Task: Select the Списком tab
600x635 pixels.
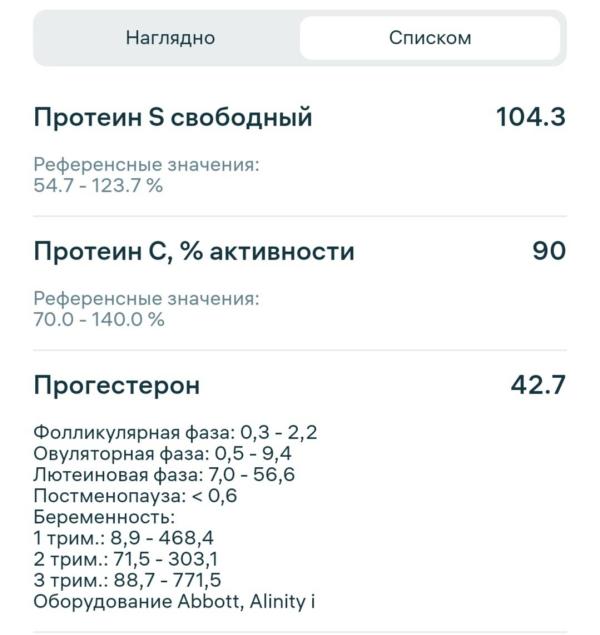Action: (430, 38)
